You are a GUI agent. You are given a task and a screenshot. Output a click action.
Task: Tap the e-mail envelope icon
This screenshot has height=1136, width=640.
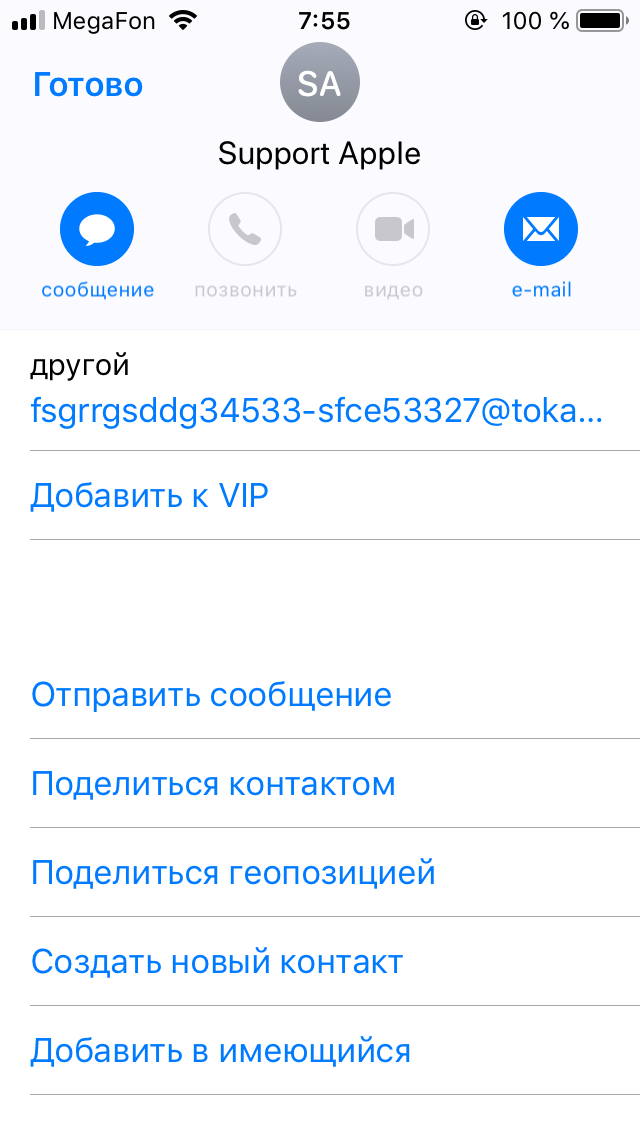[540, 229]
